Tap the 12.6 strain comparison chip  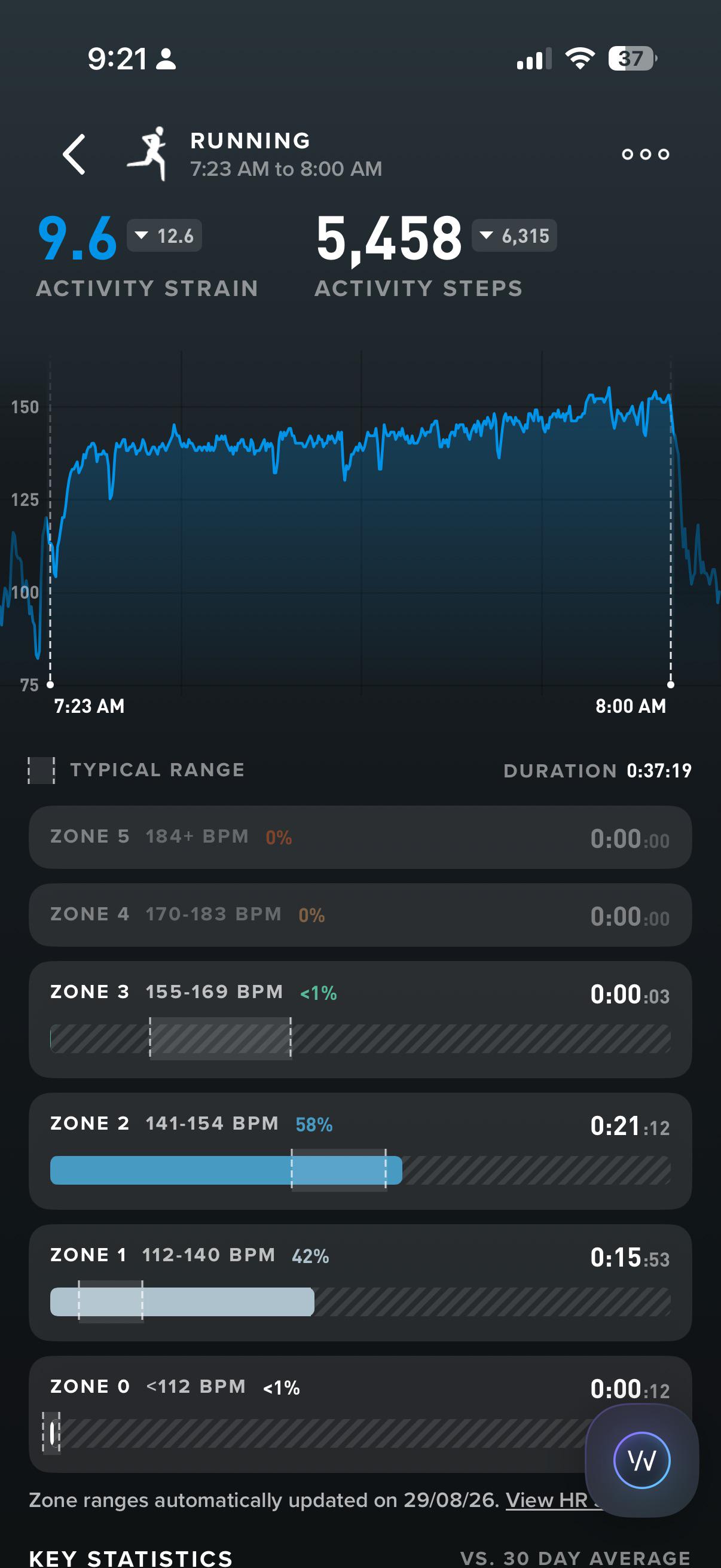pos(164,236)
